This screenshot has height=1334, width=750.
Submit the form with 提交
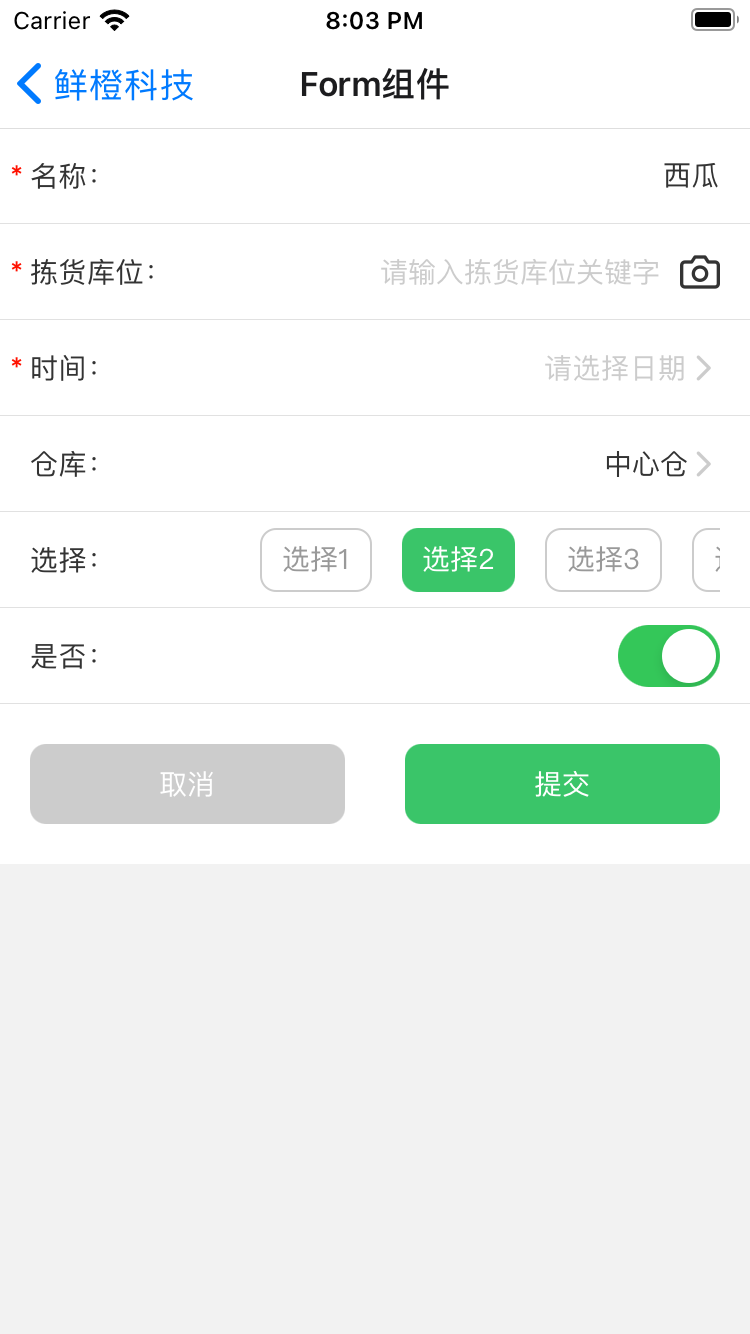(x=562, y=784)
